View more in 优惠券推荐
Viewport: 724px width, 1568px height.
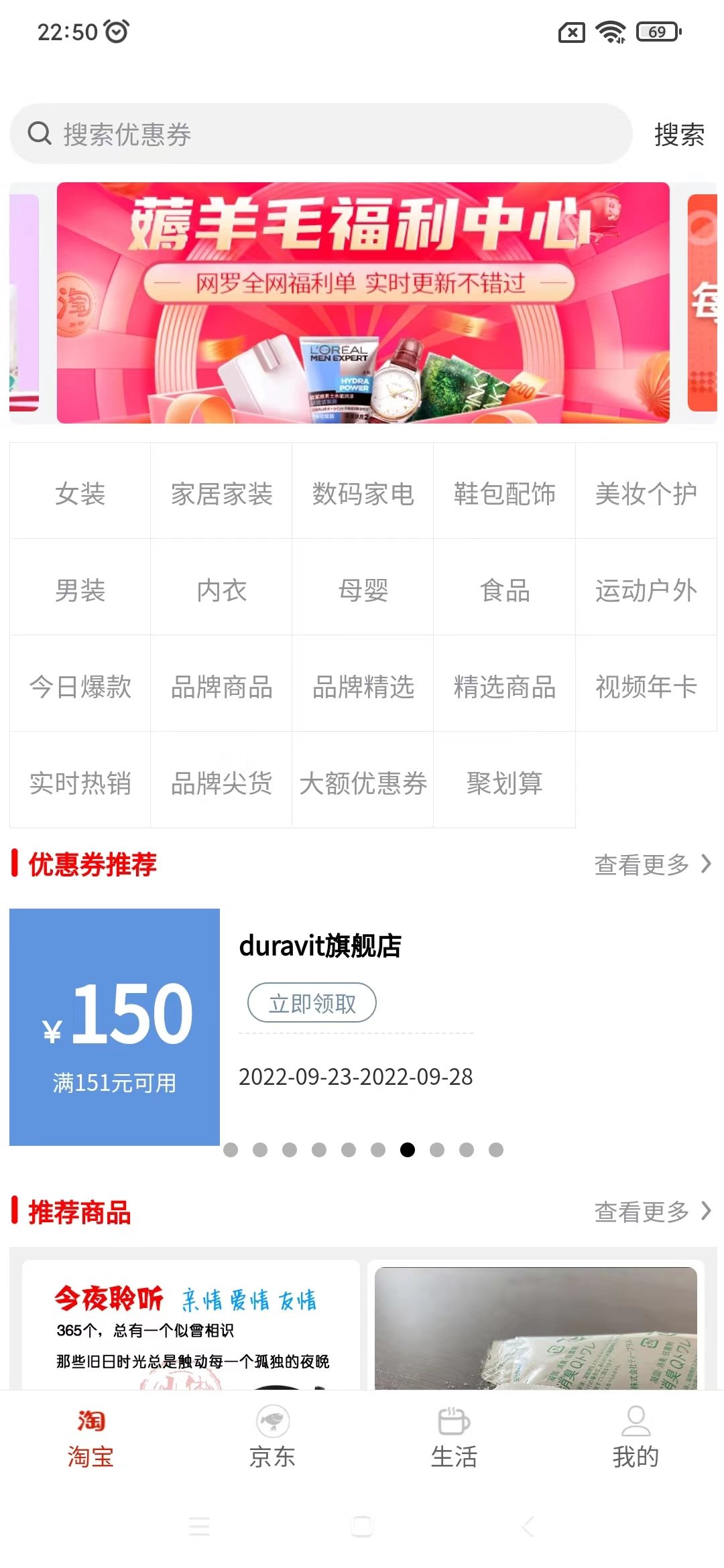[652, 864]
